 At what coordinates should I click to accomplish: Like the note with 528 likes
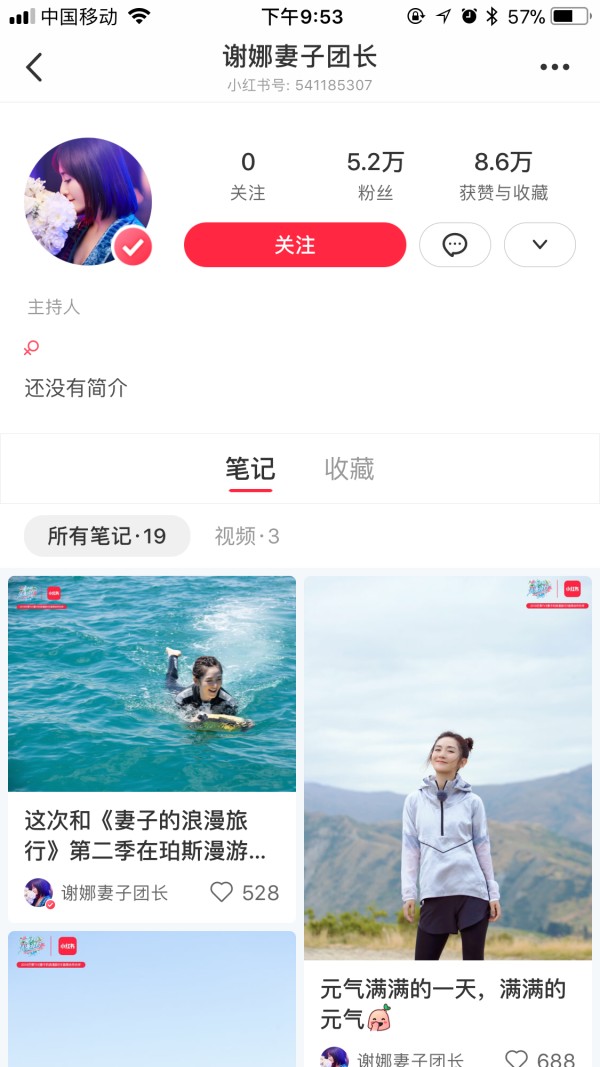[222, 892]
